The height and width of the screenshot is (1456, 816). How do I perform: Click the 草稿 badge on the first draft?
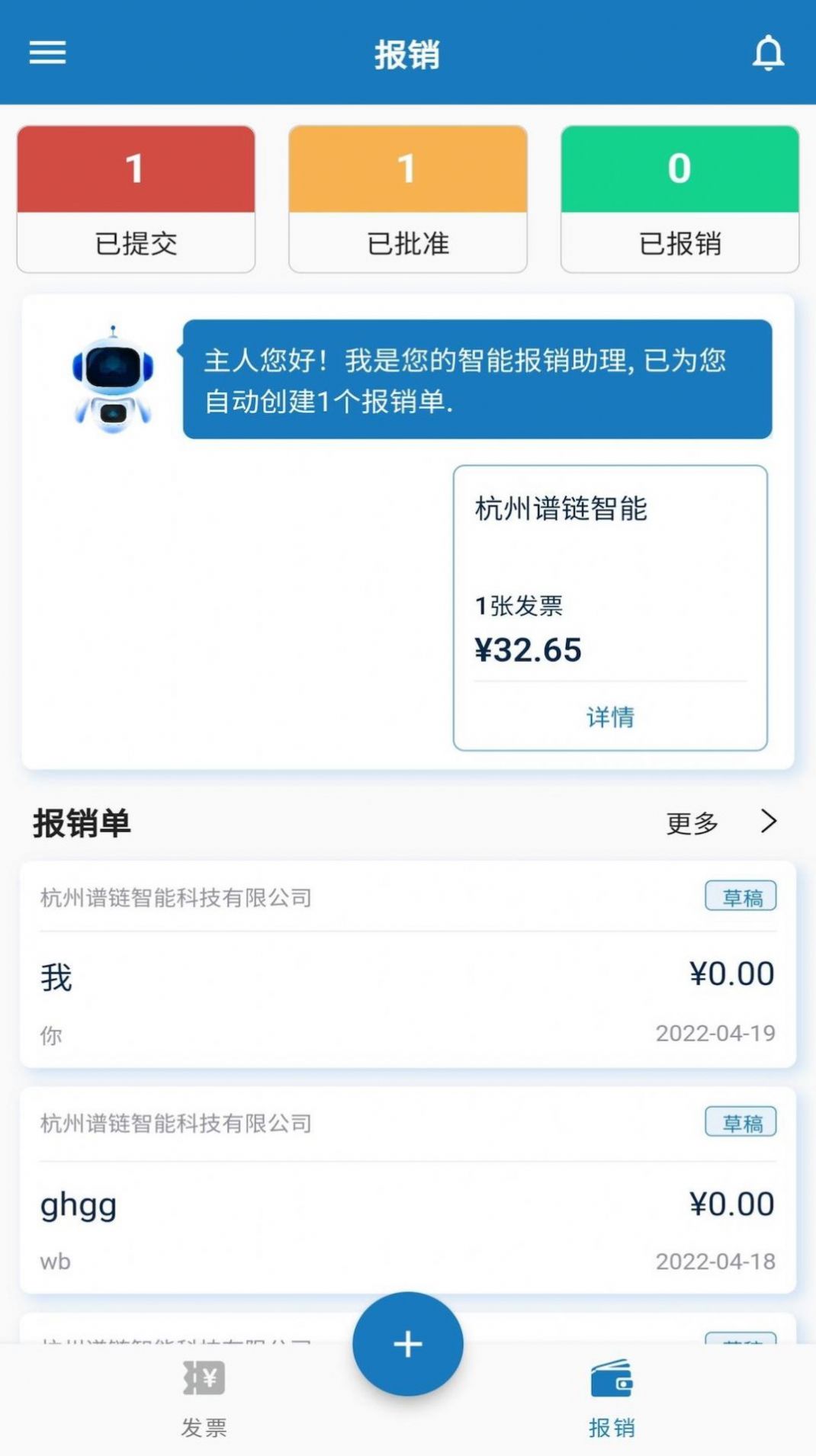[x=742, y=897]
